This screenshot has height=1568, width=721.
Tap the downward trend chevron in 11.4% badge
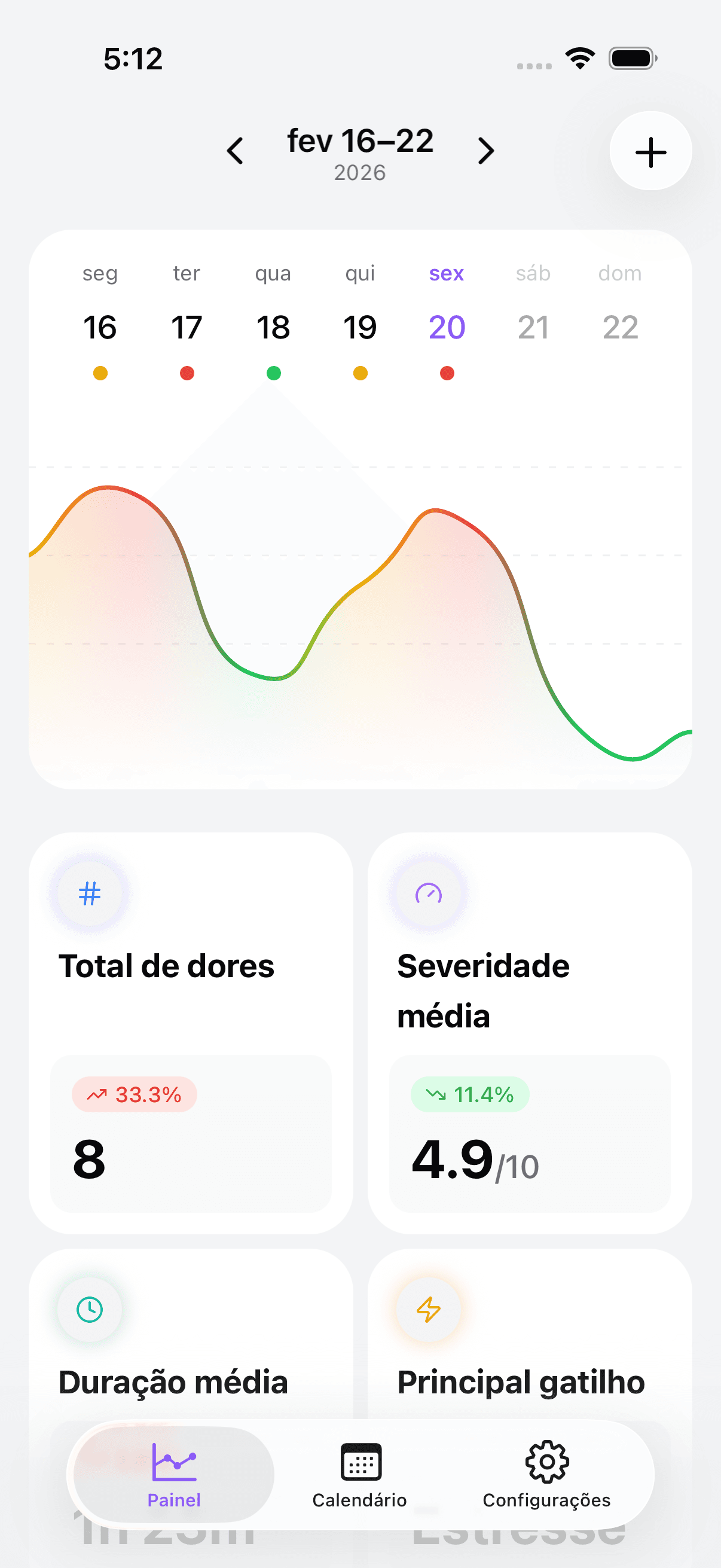click(x=437, y=1093)
